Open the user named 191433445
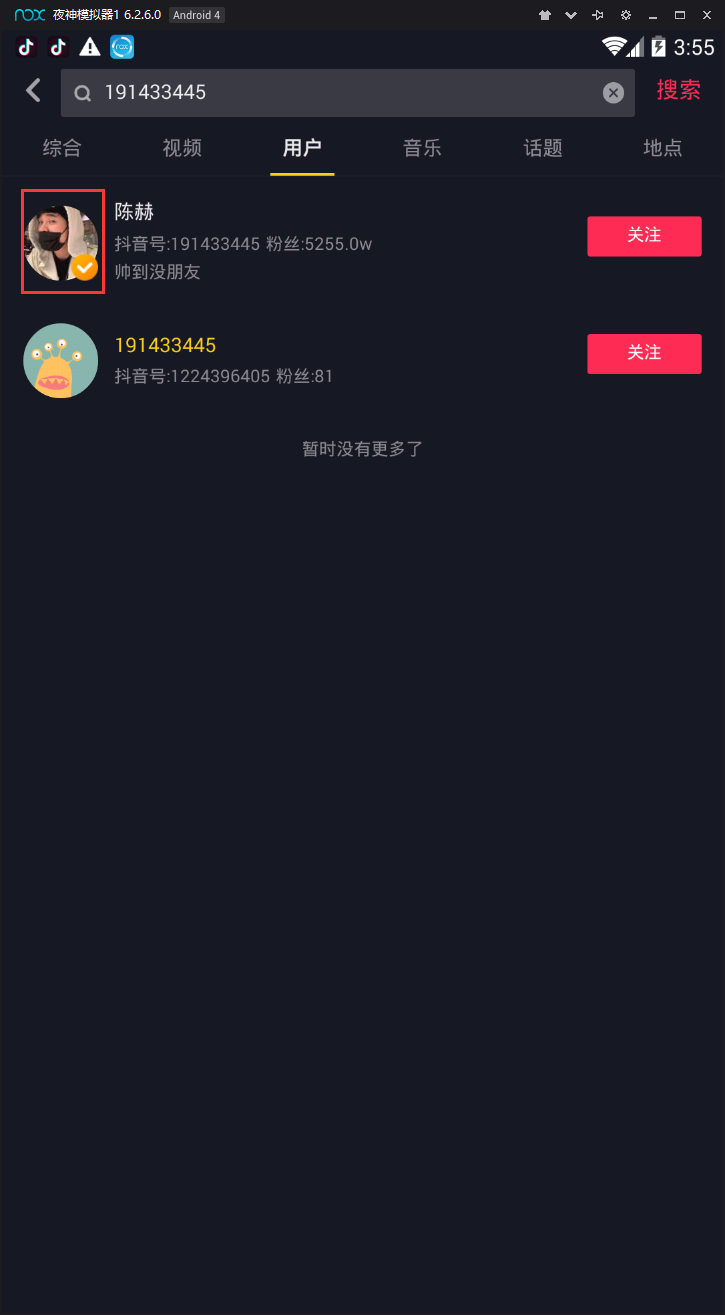The width and height of the screenshot is (725, 1315). 165,345
